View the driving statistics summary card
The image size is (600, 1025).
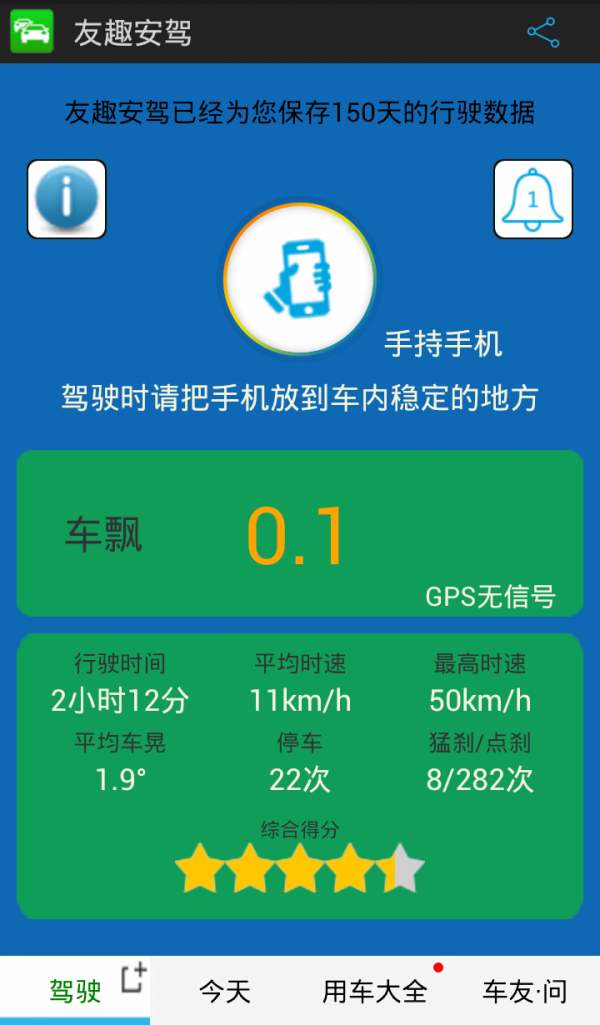[300, 775]
